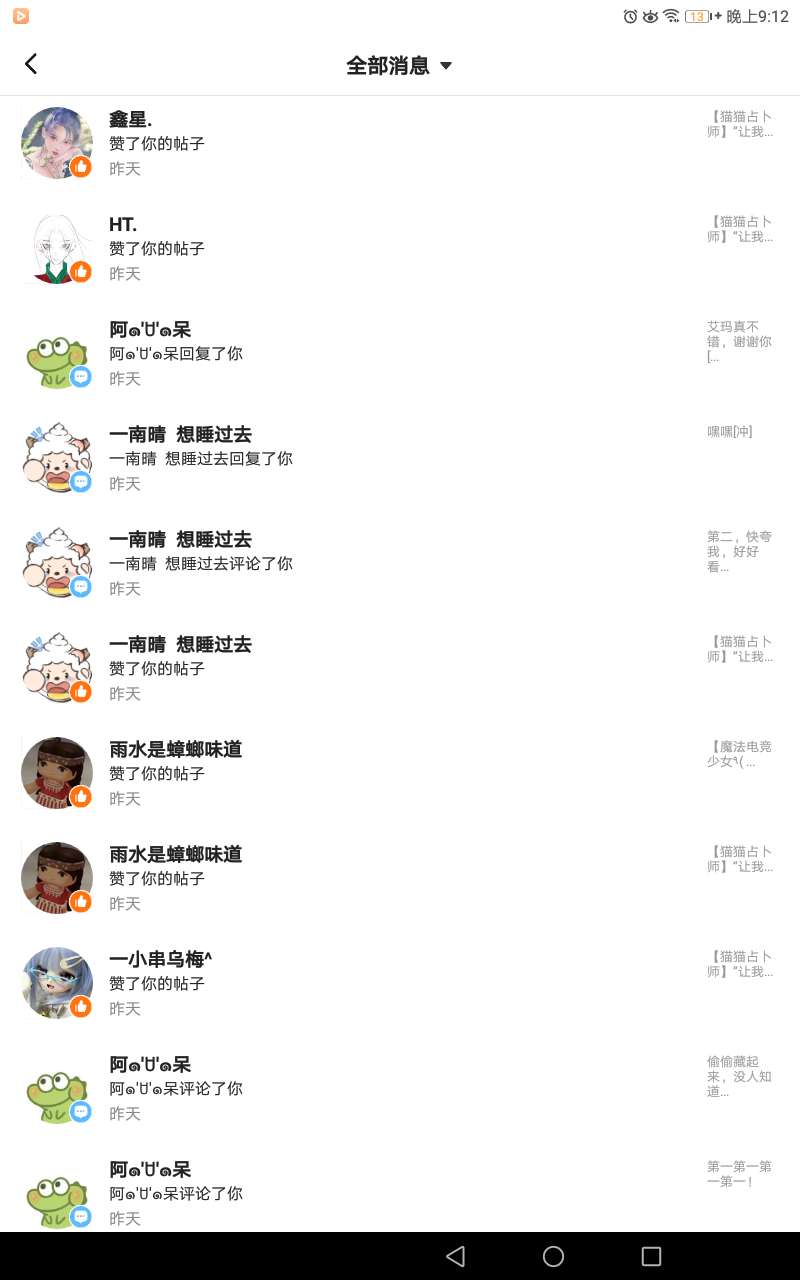Screen dimensions: 800x1280
Task: Tap HT.'s sketch avatar
Action: 56,247
